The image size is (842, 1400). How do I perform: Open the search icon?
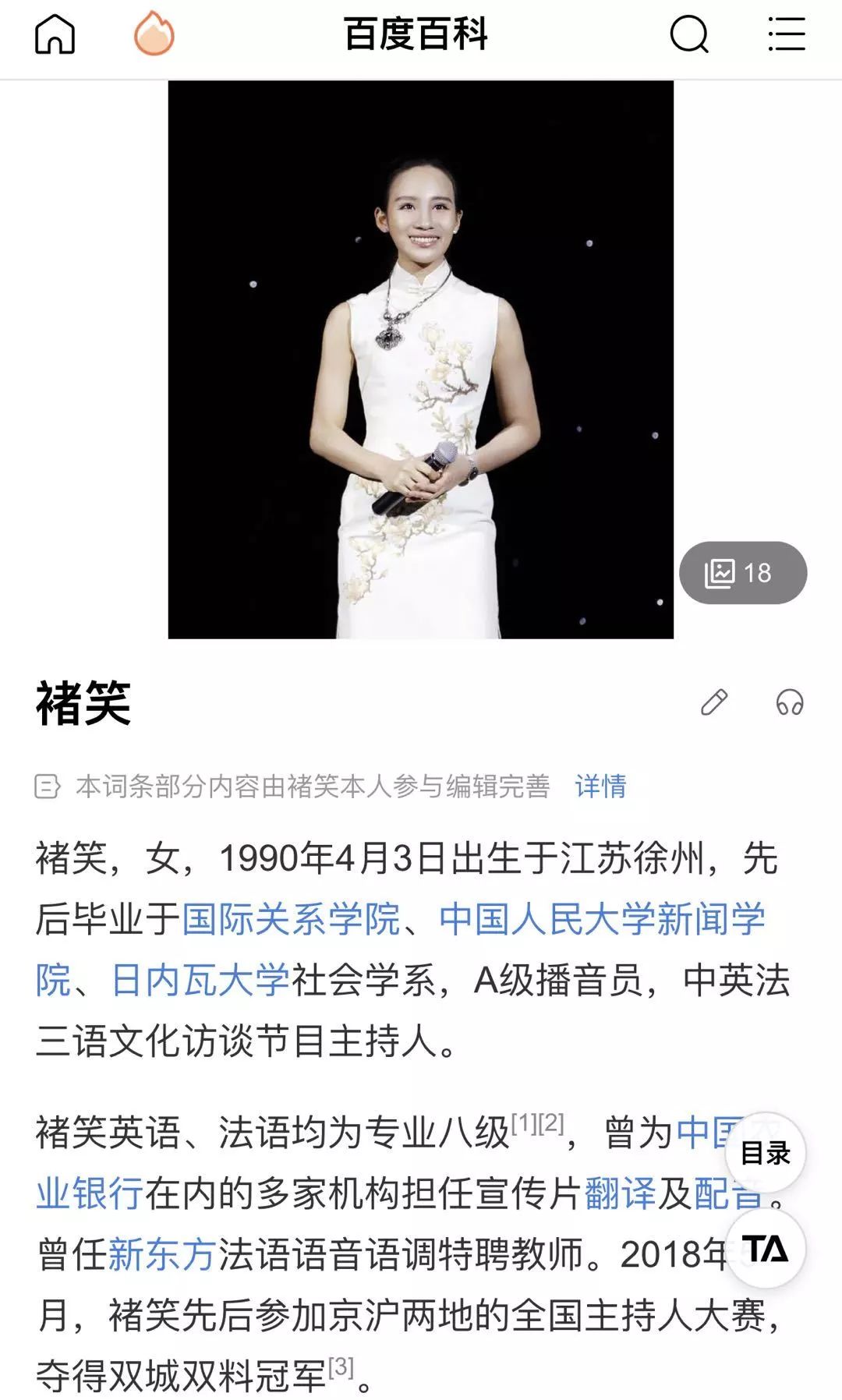click(689, 35)
